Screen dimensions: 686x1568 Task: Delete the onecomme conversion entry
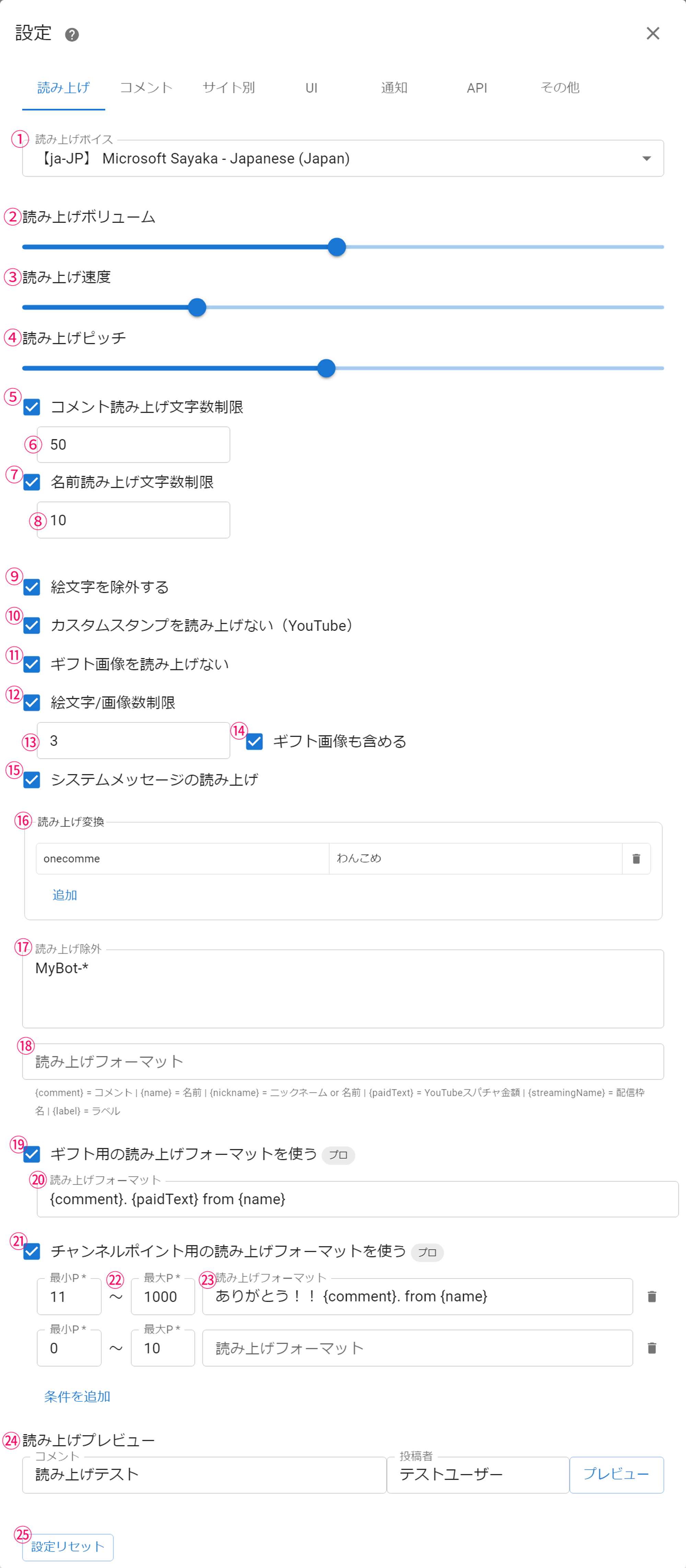(x=636, y=859)
